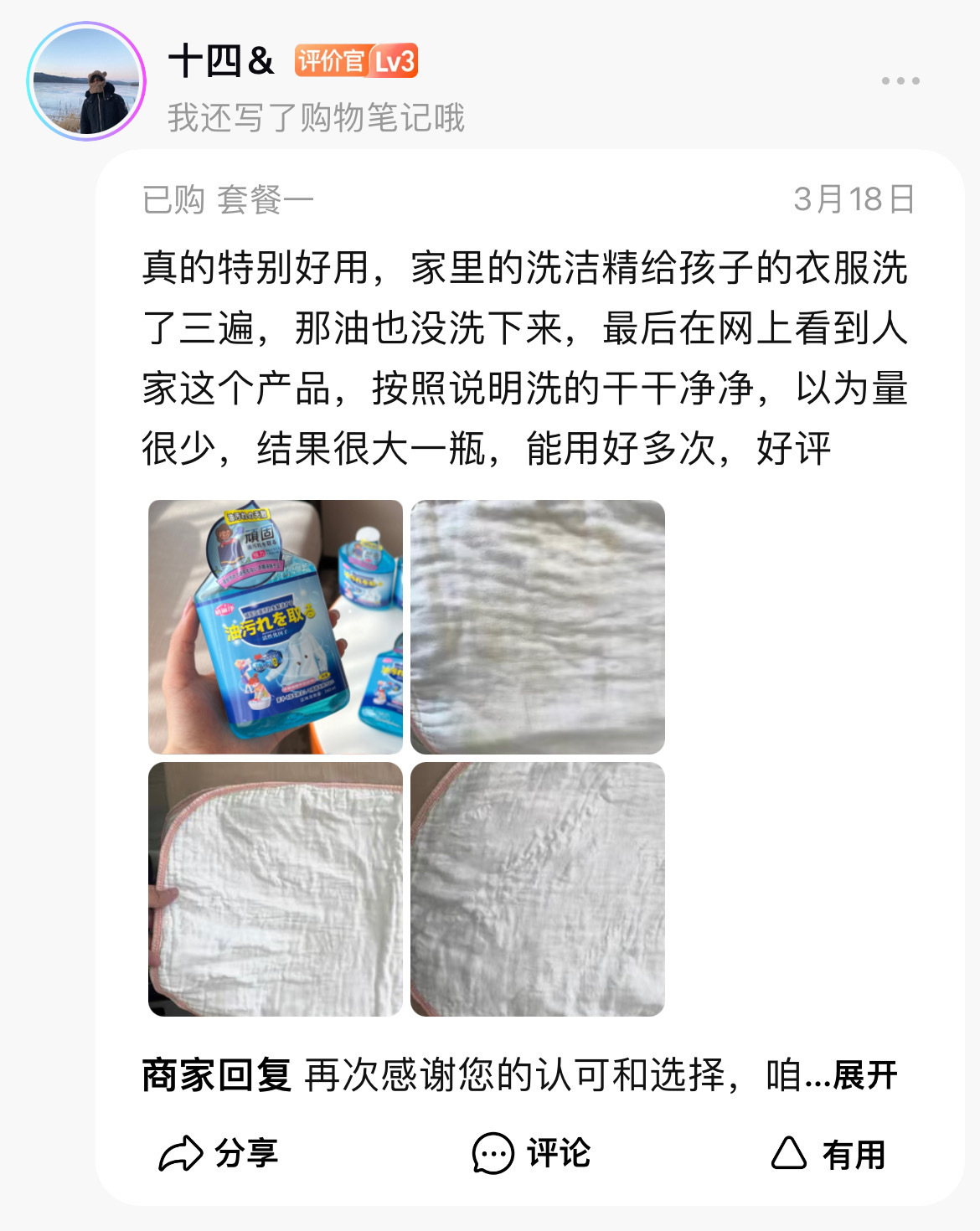
Task: Comment on this review via 评论
Action: point(531,1154)
